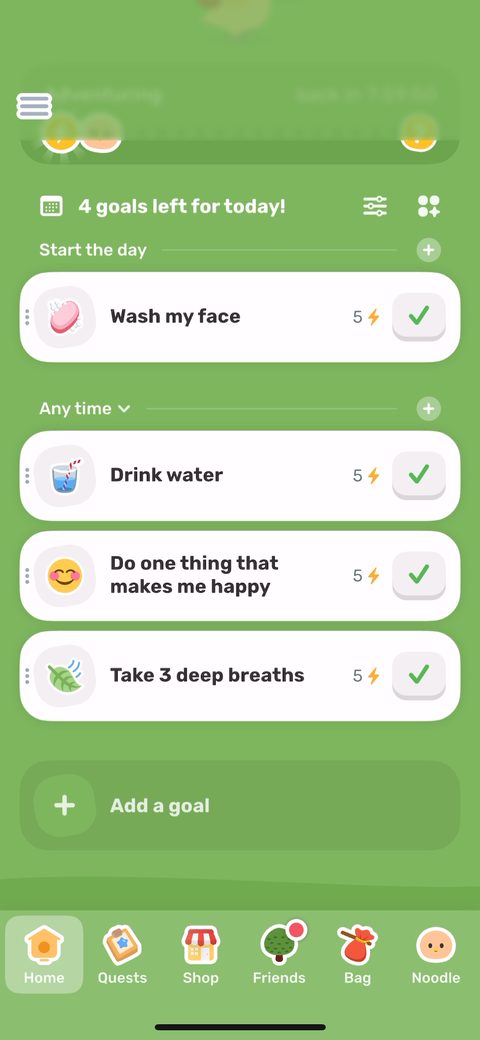Add a goal to Start the day
This screenshot has width=480, height=1040.
pyautogui.click(x=429, y=250)
